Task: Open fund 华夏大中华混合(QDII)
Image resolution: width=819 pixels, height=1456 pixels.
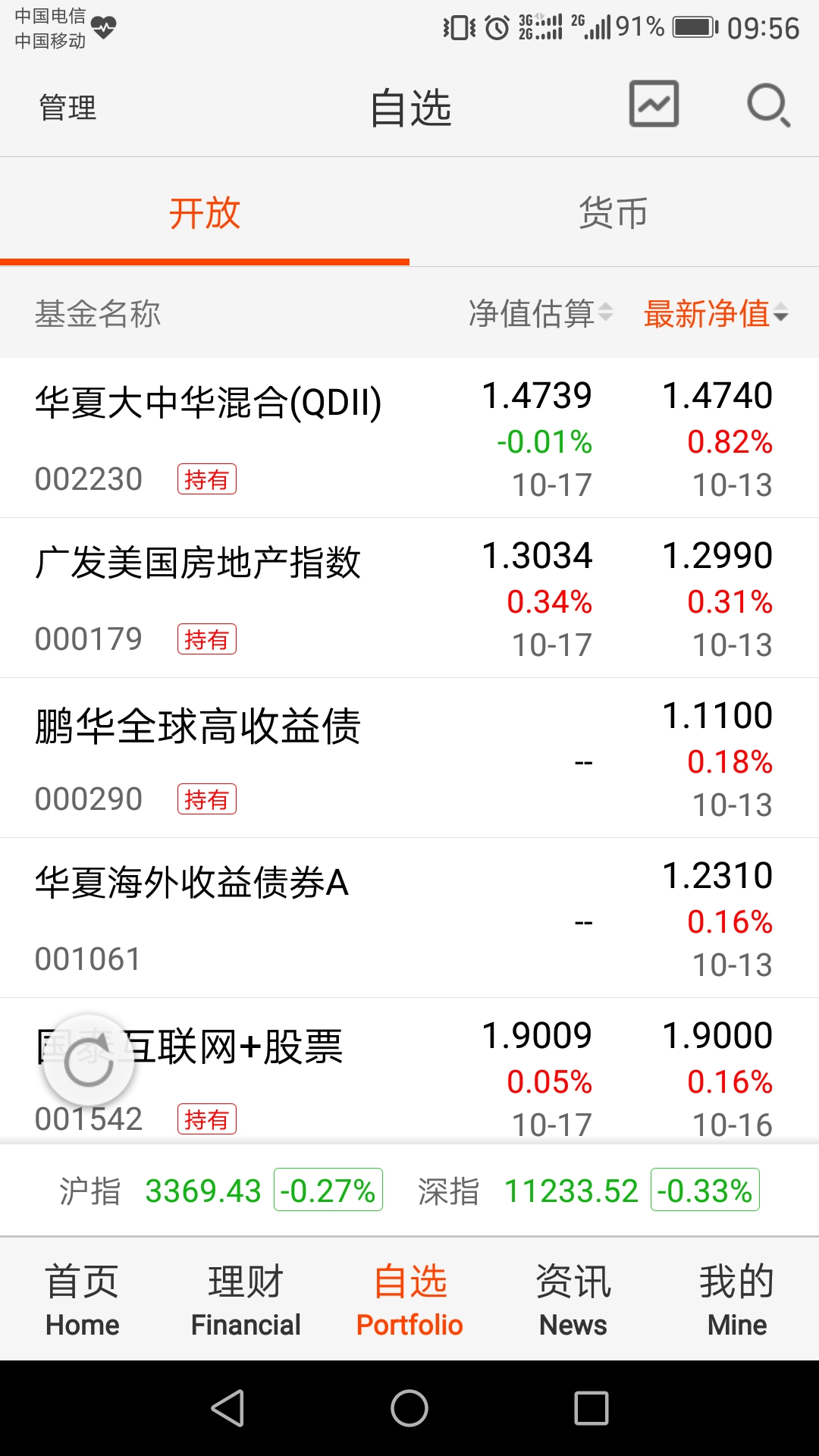Action: [x=409, y=438]
